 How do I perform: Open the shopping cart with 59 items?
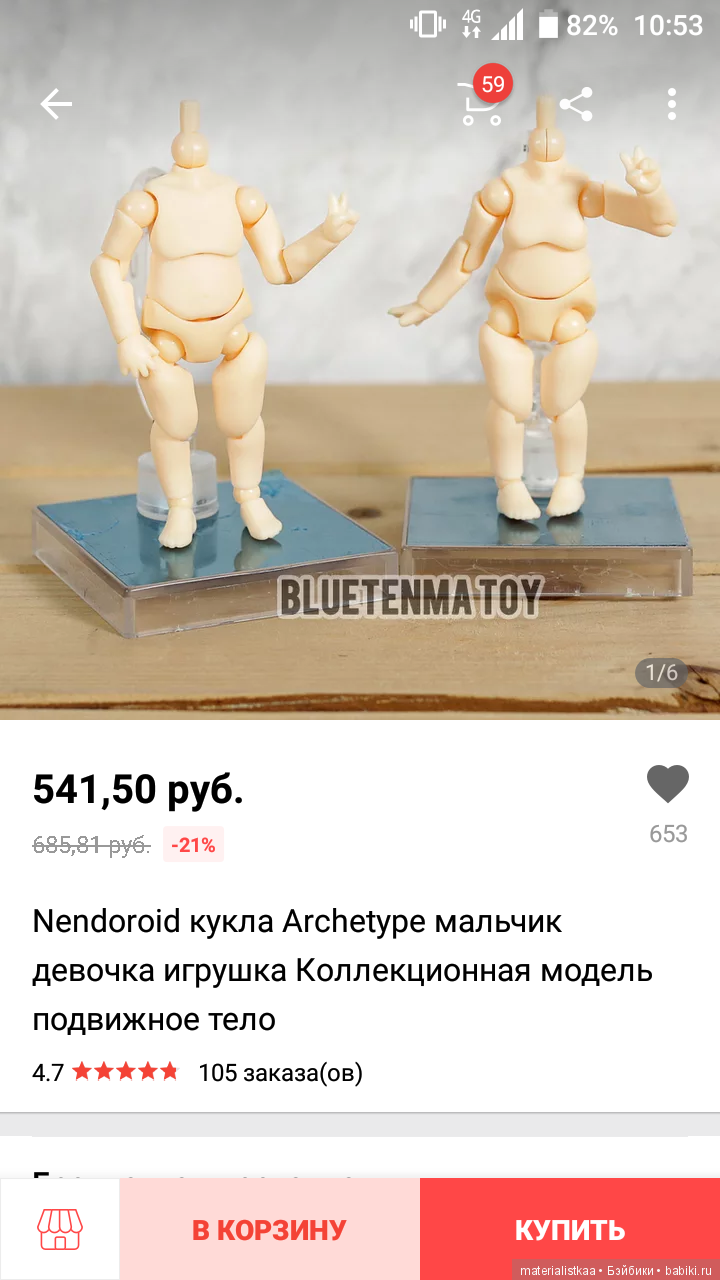[483, 103]
